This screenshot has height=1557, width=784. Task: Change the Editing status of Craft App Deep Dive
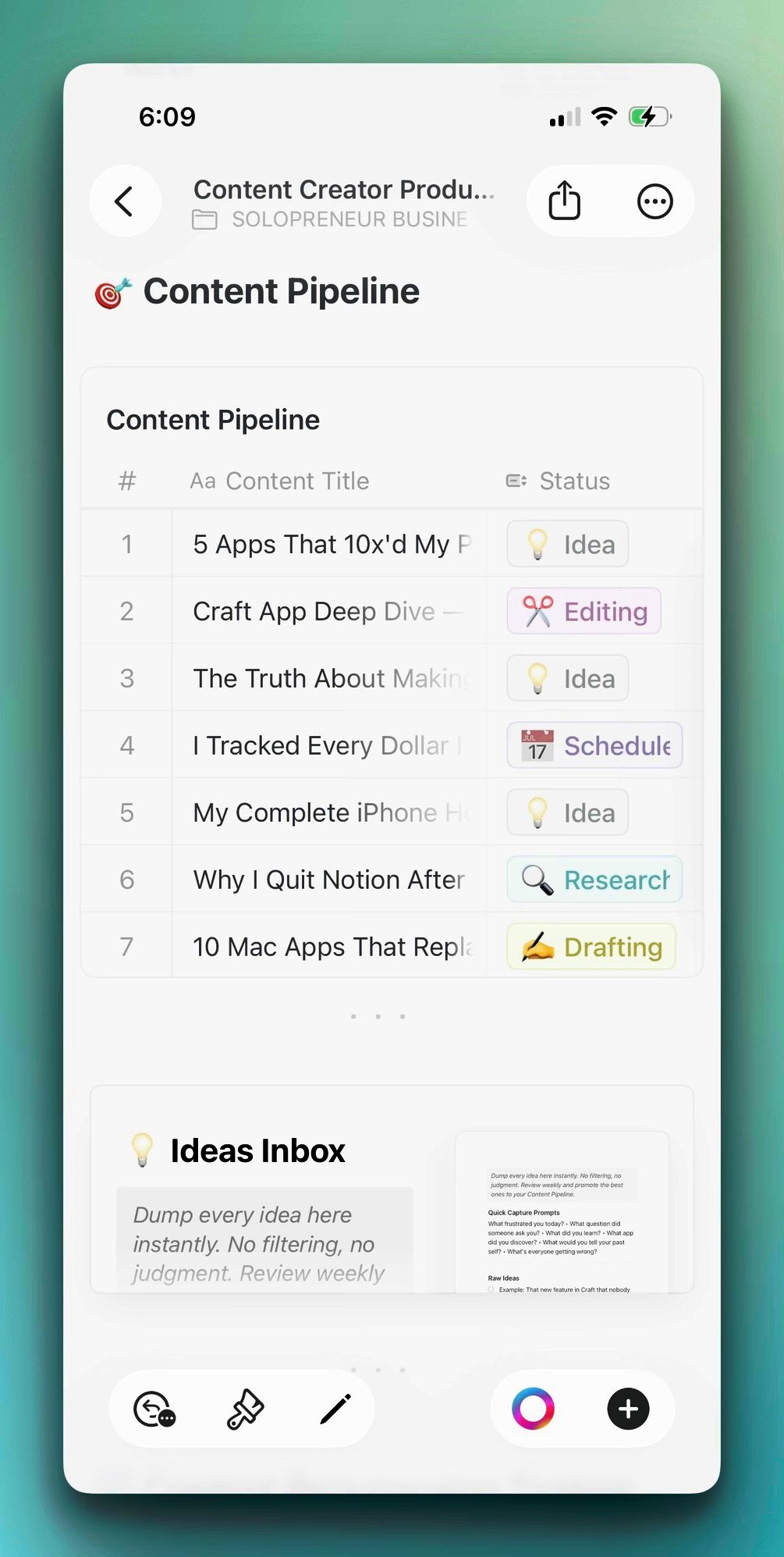(584, 611)
